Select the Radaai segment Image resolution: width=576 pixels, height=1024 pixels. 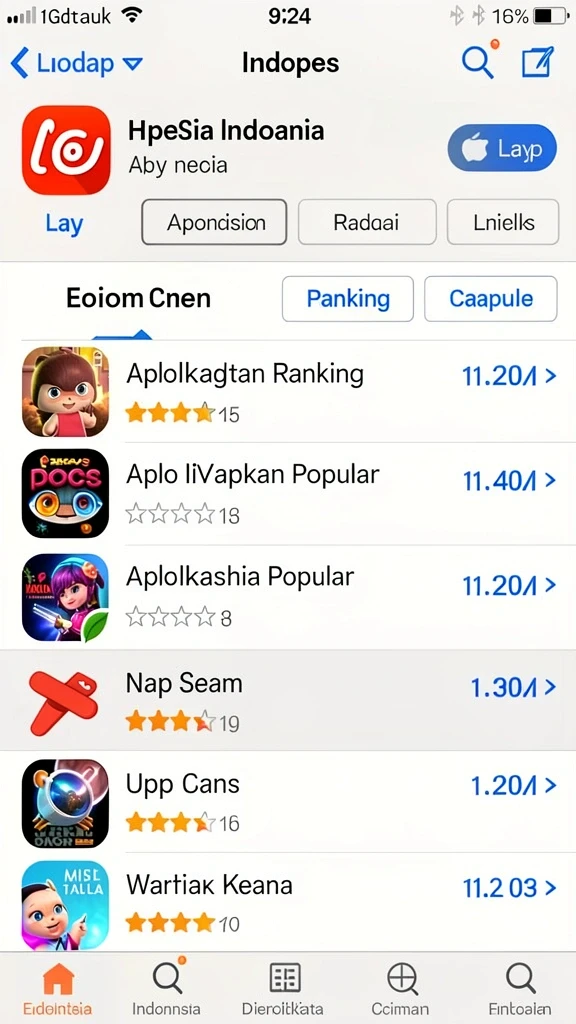tap(367, 222)
